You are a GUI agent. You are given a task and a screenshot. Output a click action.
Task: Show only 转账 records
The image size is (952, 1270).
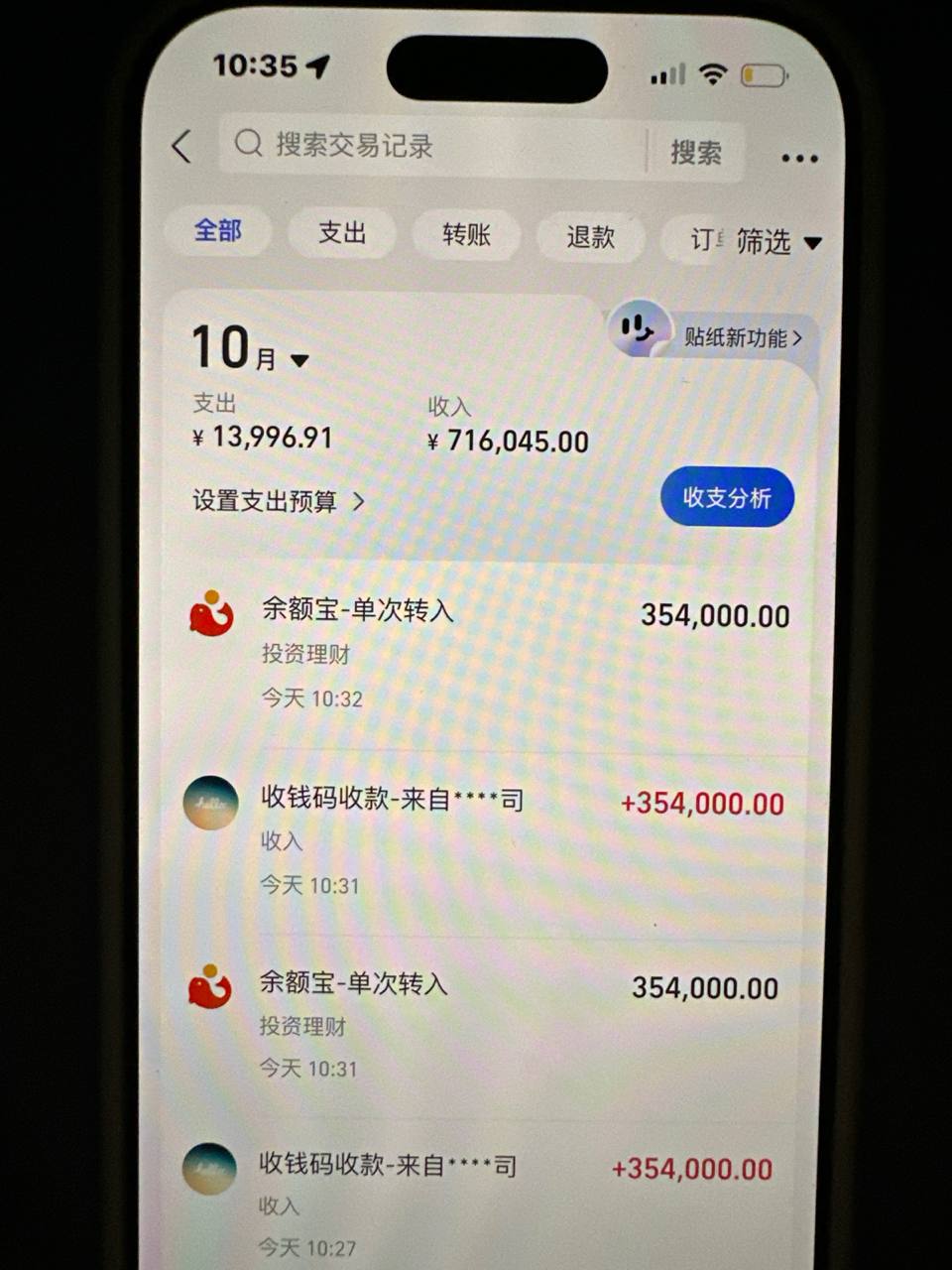(x=466, y=235)
